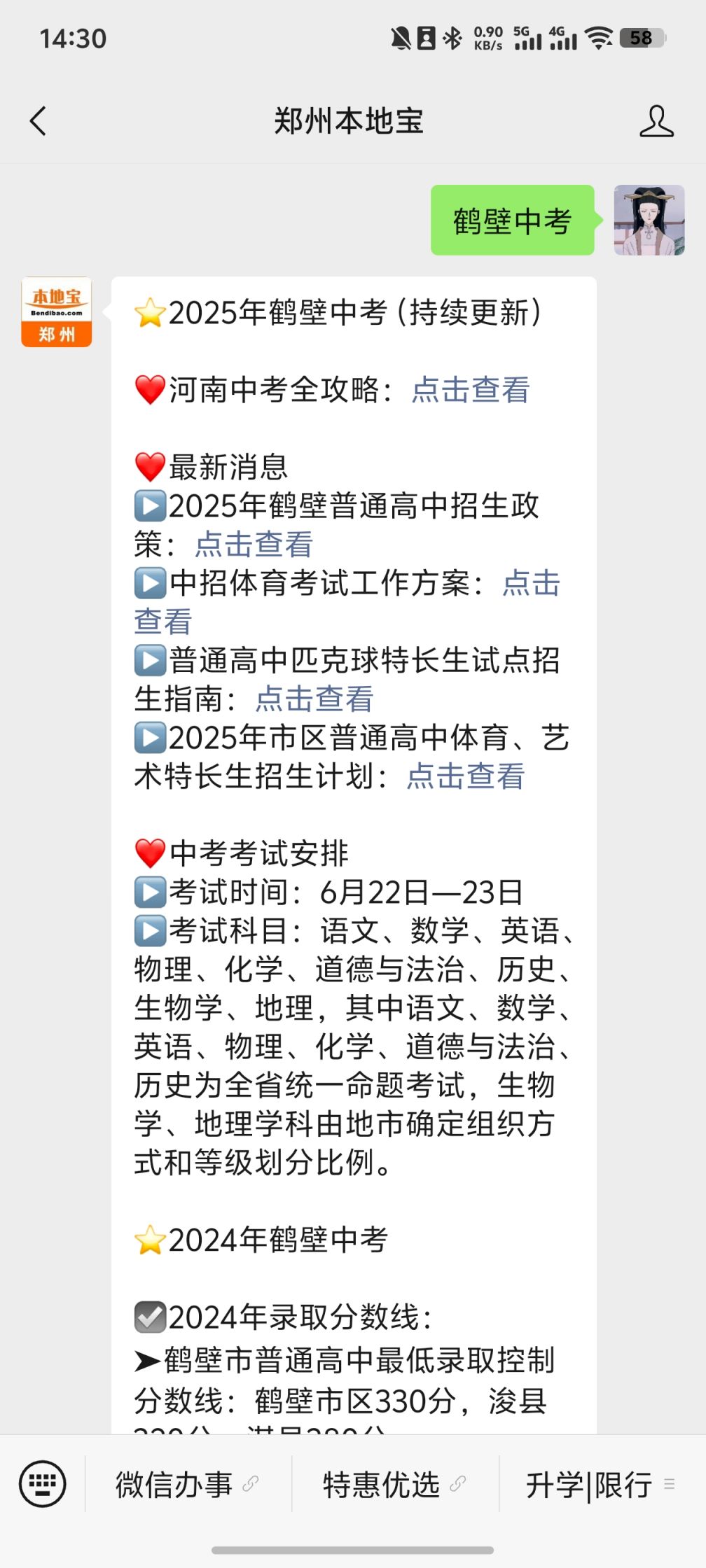706x1568 pixels.
Task: Go back from 郑州本地宝 chat
Action: click(x=39, y=121)
